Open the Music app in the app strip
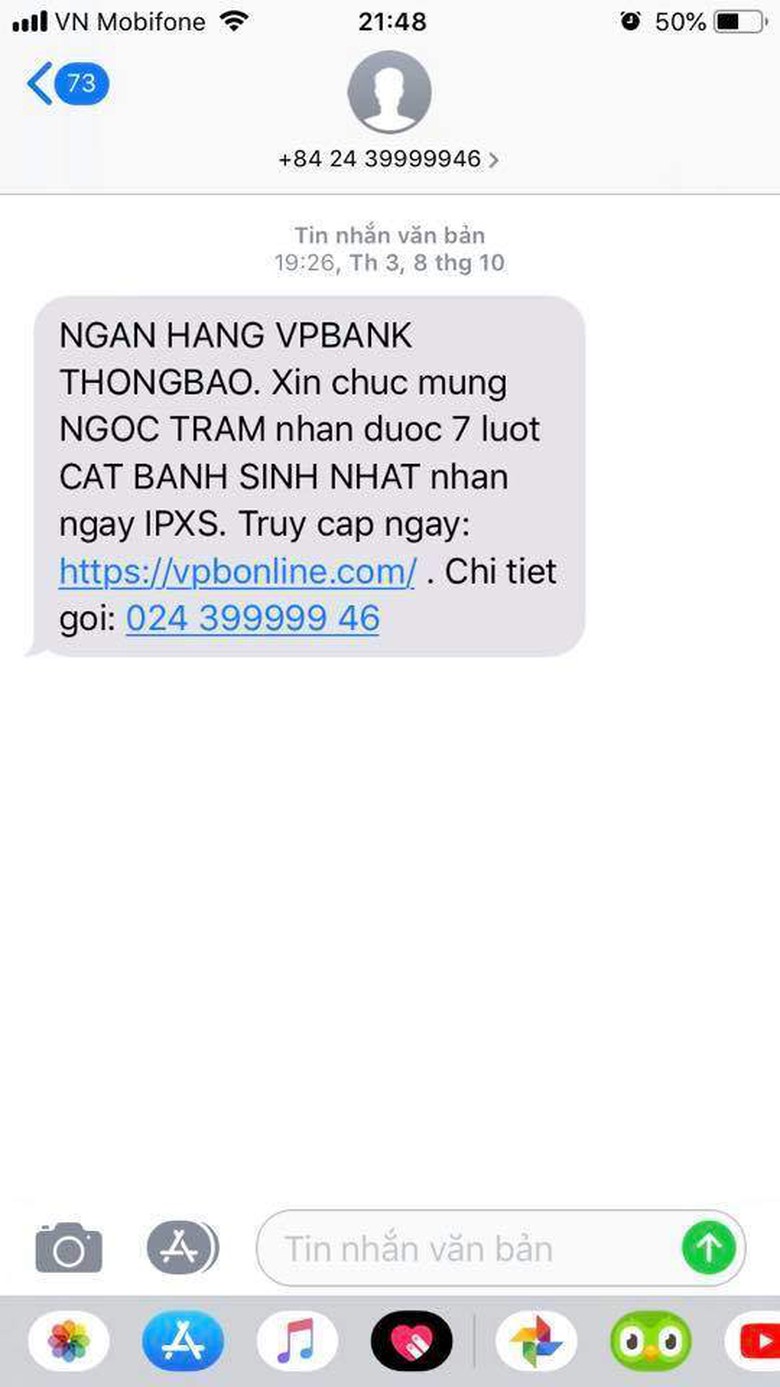This screenshot has height=1387, width=780. [x=297, y=1340]
